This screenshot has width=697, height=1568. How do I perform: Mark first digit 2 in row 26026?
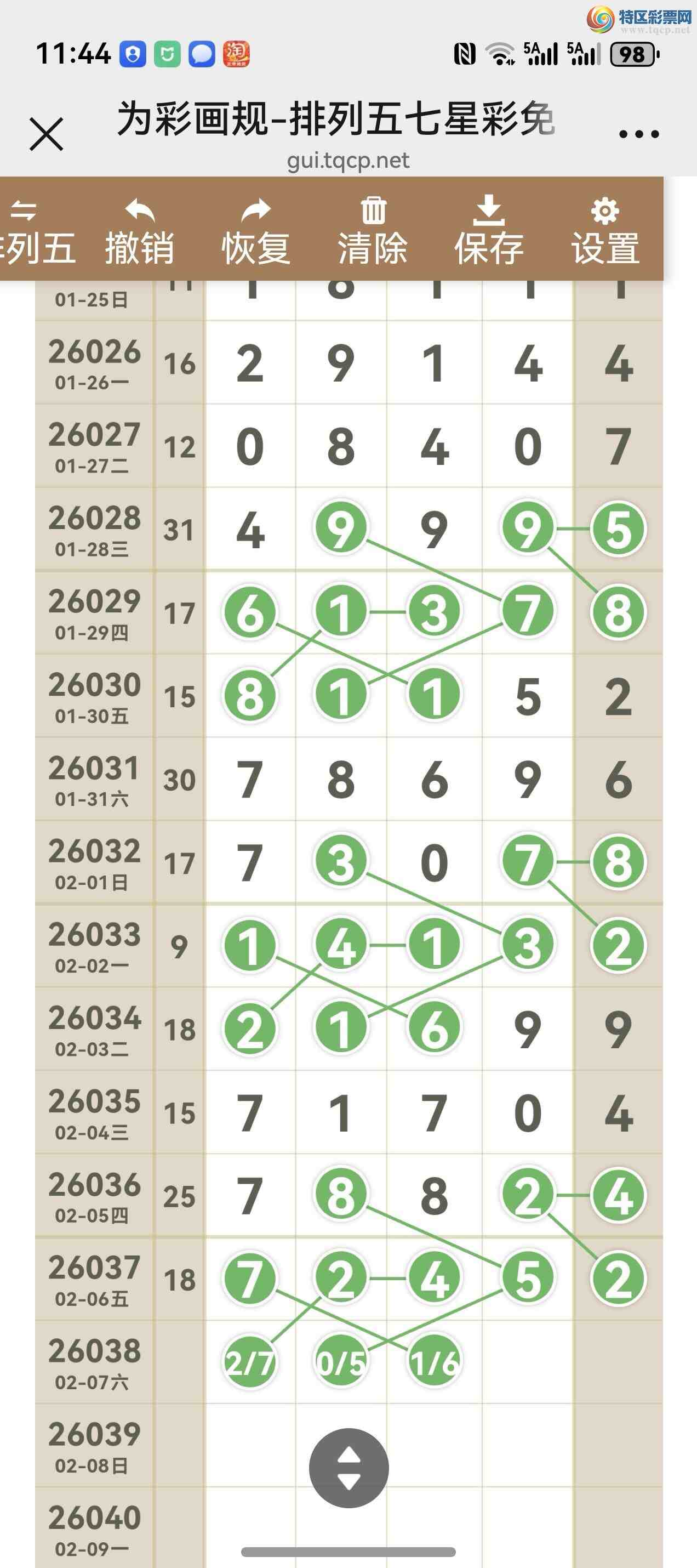[x=250, y=363]
